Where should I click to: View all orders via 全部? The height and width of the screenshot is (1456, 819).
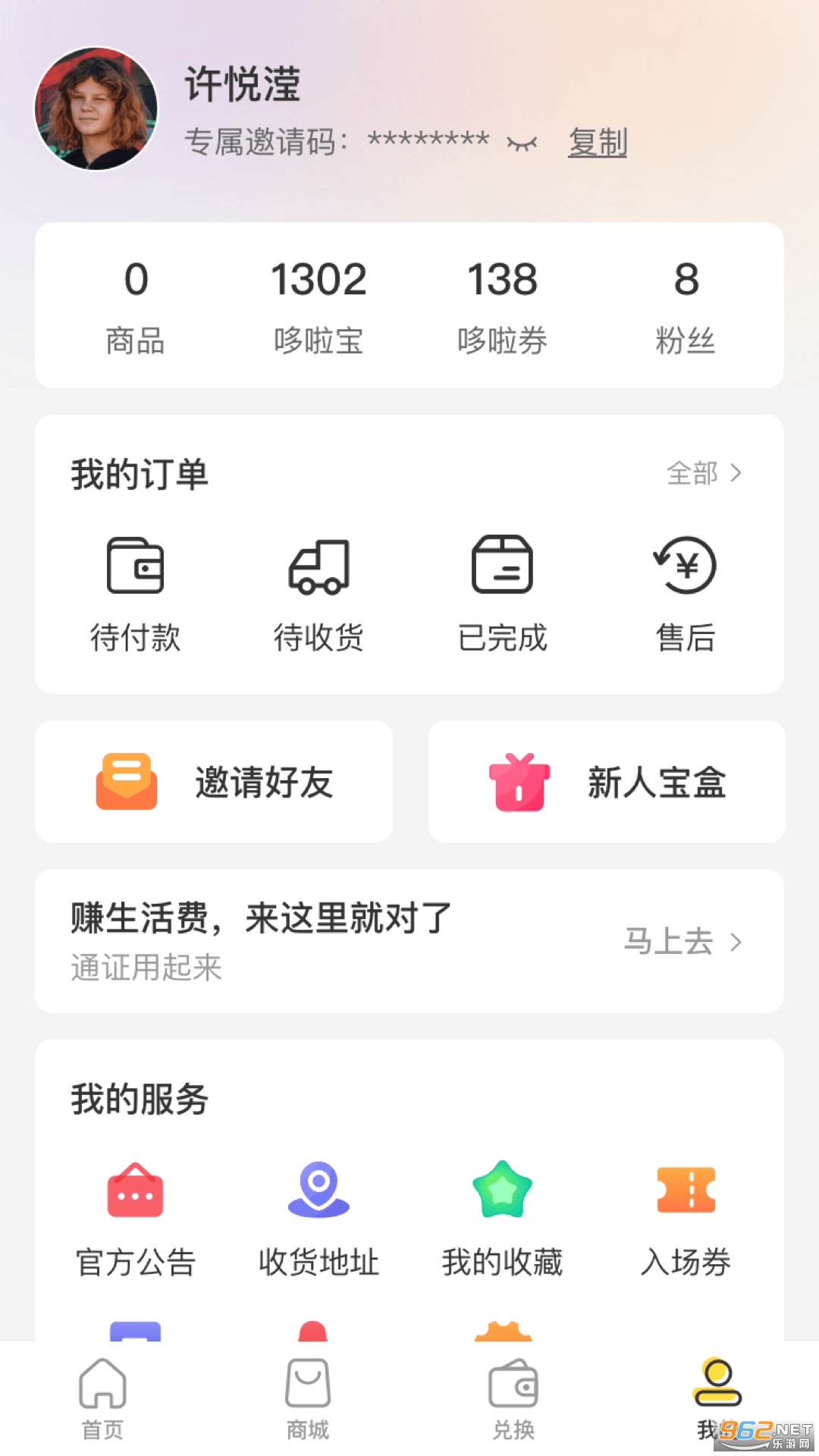[x=703, y=473]
